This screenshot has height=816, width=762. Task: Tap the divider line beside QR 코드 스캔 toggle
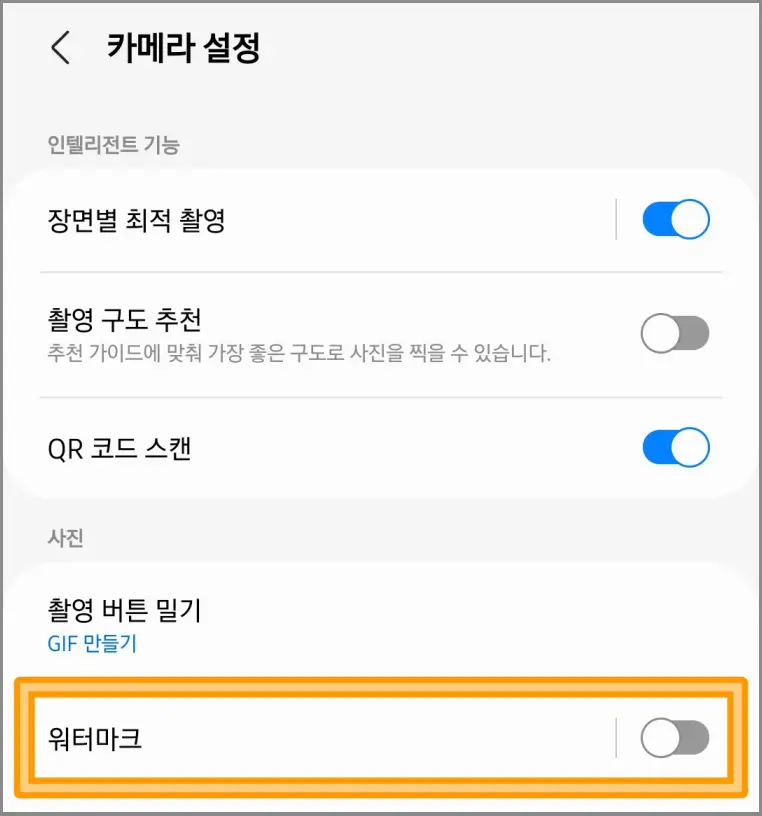click(615, 447)
